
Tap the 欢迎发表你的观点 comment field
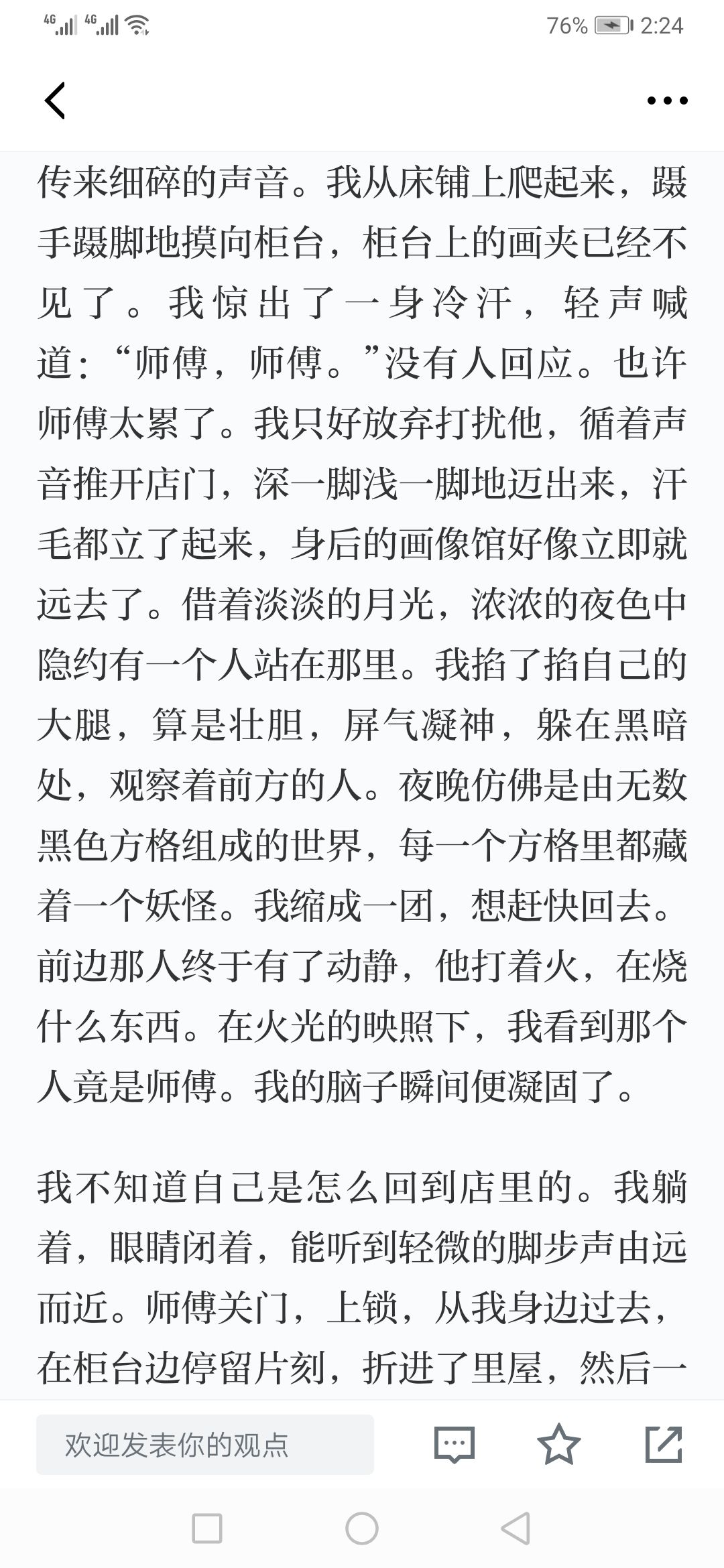tap(205, 1445)
